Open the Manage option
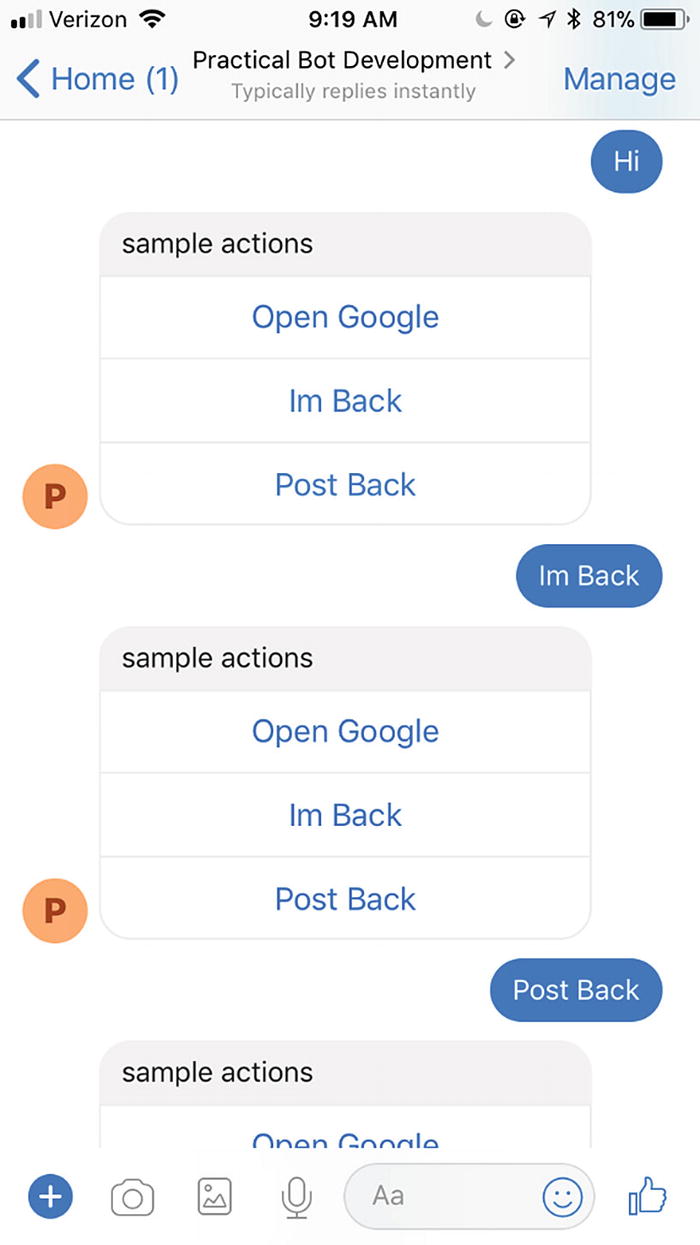The width and height of the screenshot is (700, 1245). point(619,79)
